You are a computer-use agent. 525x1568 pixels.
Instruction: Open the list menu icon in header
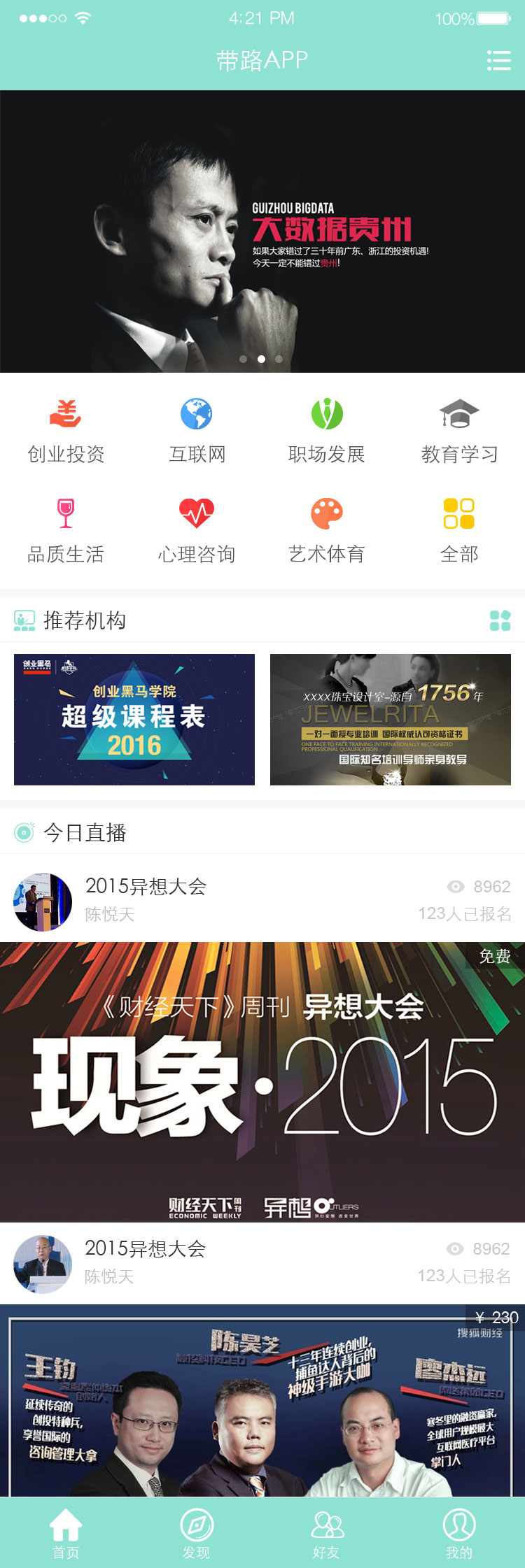(x=498, y=61)
